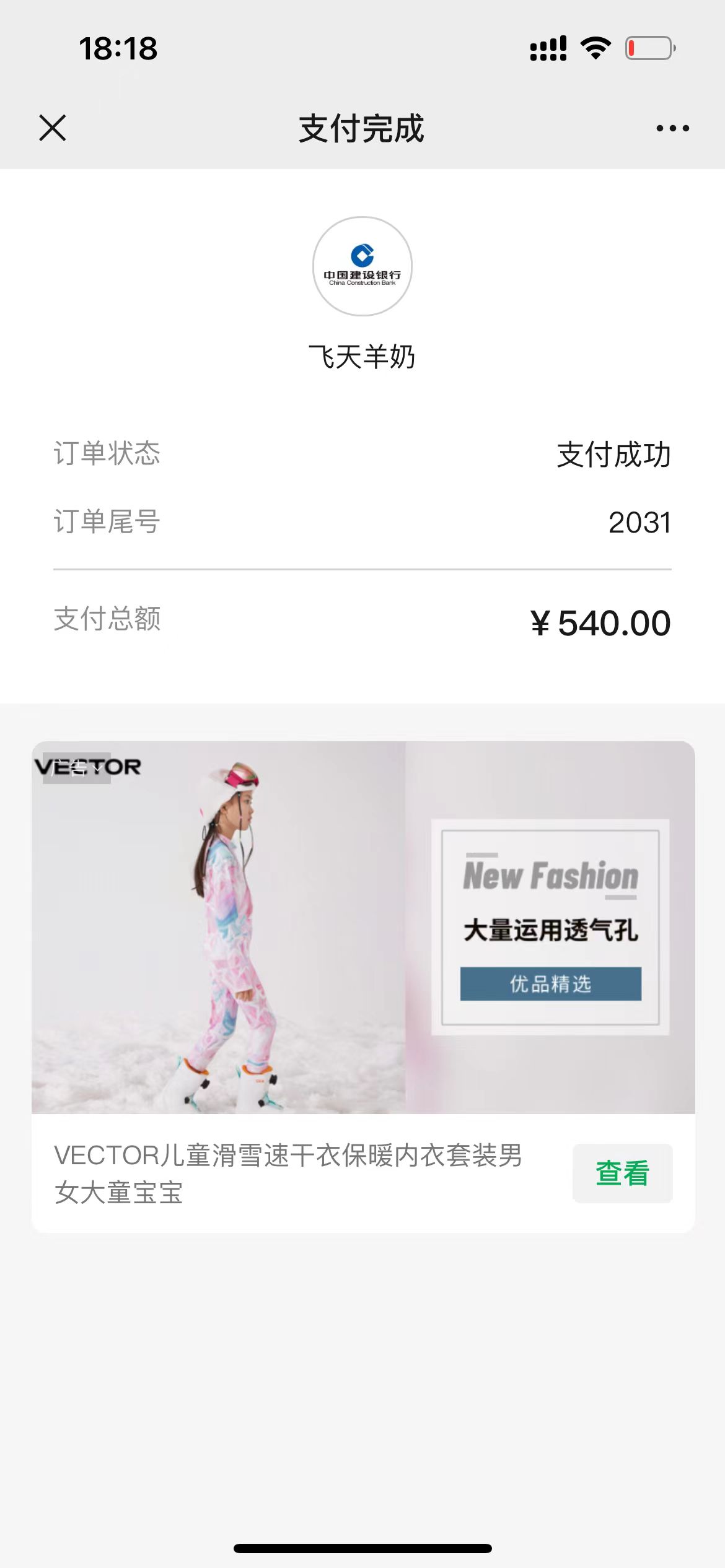This screenshot has height=1568, width=725.
Task: Close the payment completed page
Action: (53, 128)
